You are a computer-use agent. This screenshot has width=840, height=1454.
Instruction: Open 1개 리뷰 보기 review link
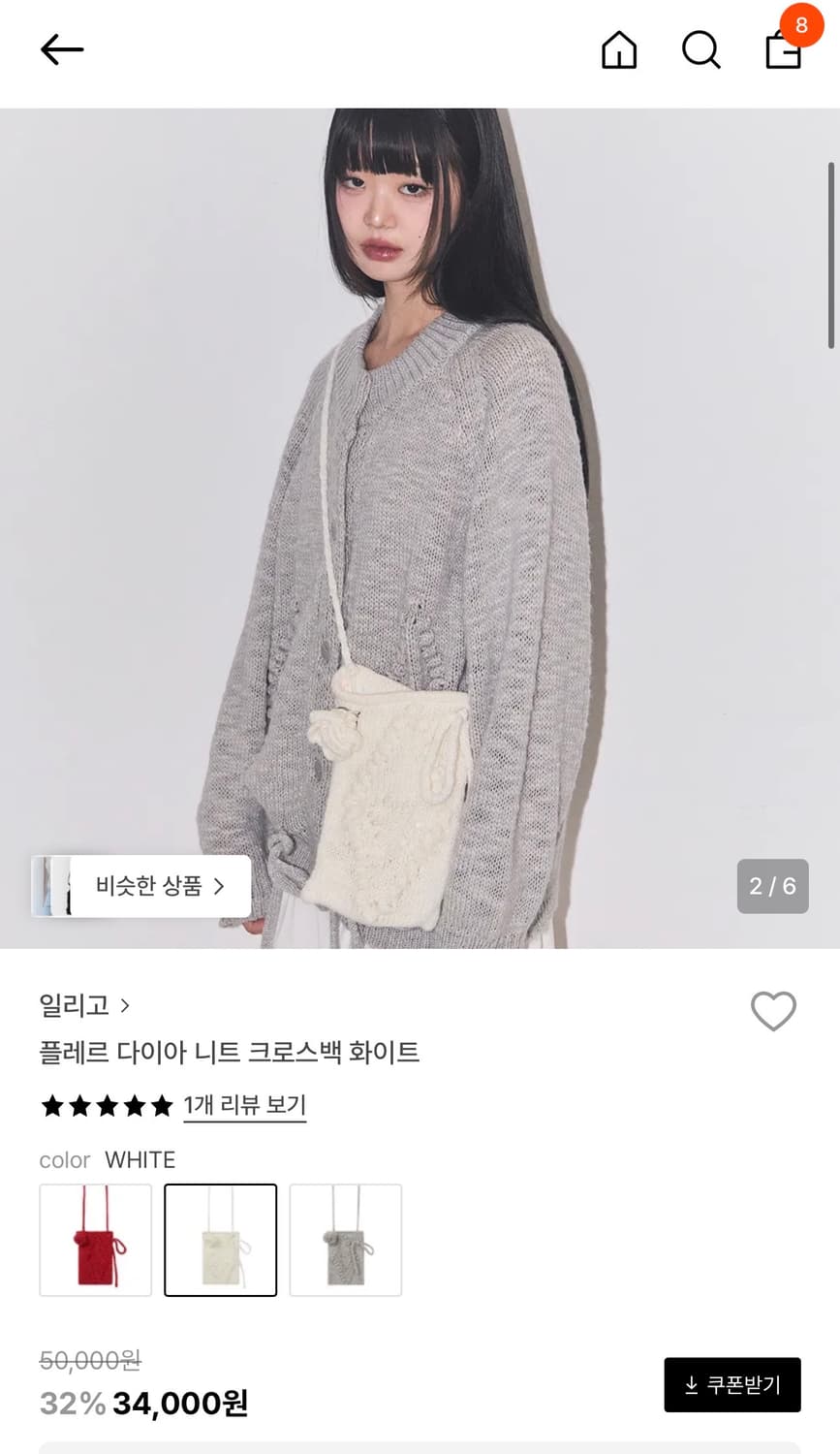click(244, 1105)
